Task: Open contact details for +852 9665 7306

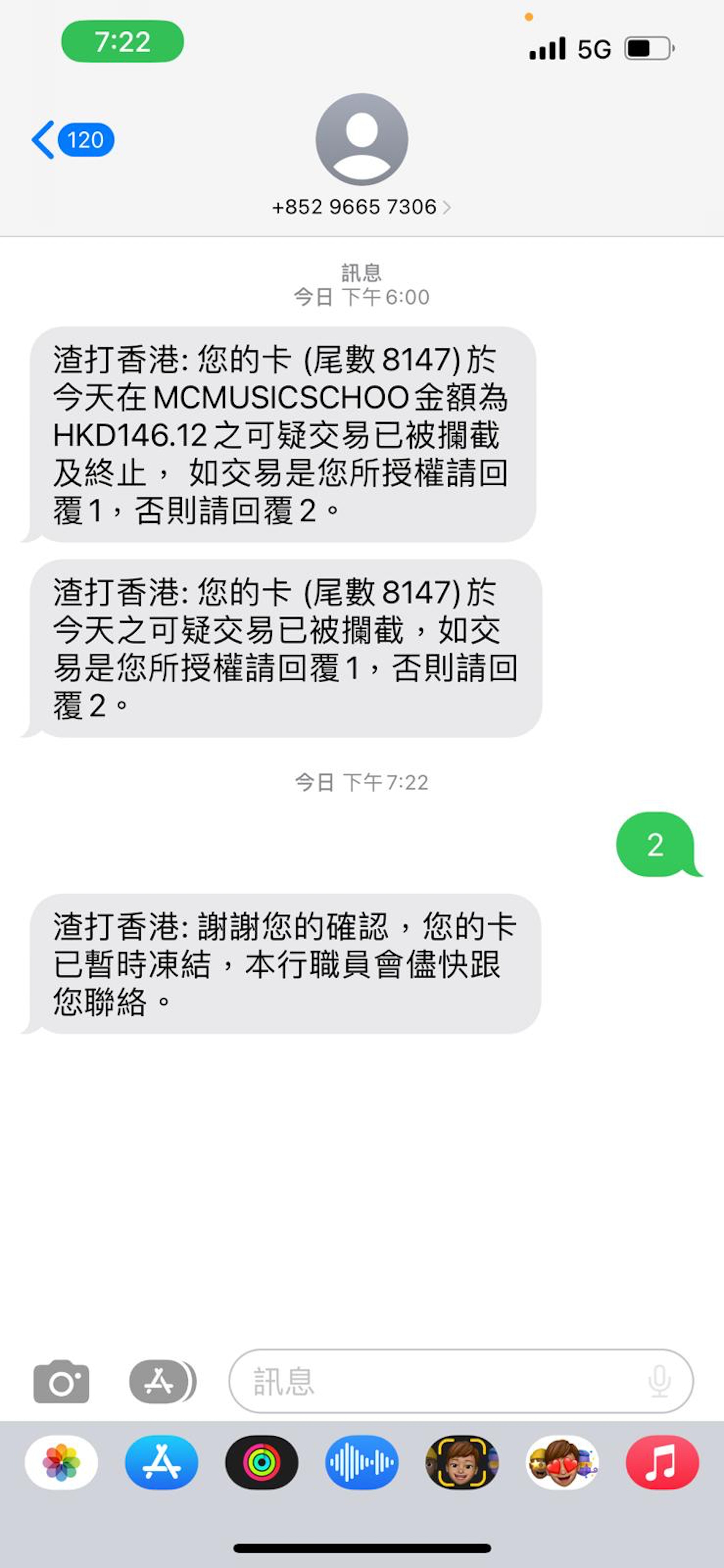Action: click(361, 207)
